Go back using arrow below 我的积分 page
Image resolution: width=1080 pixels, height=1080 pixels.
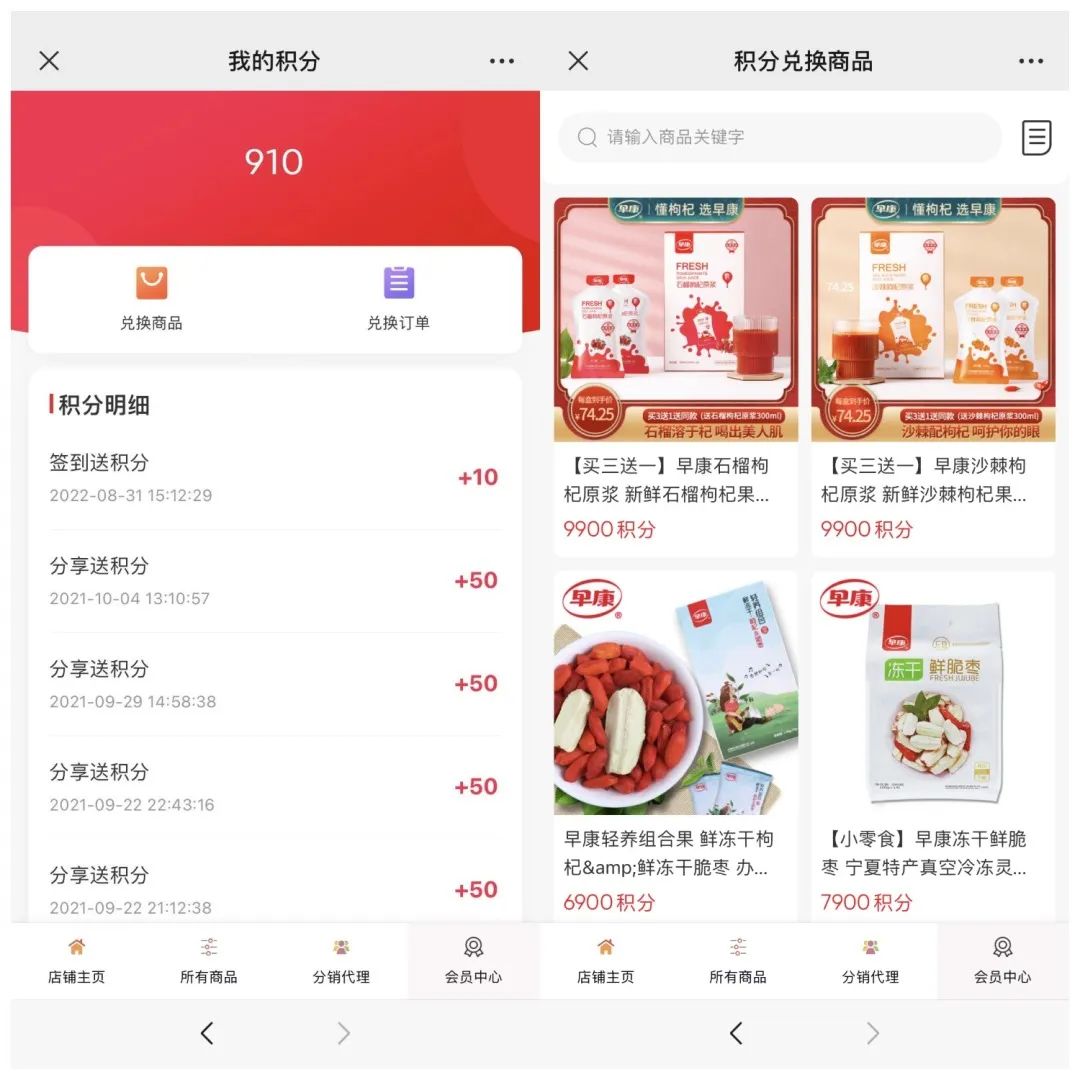coord(207,1033)
